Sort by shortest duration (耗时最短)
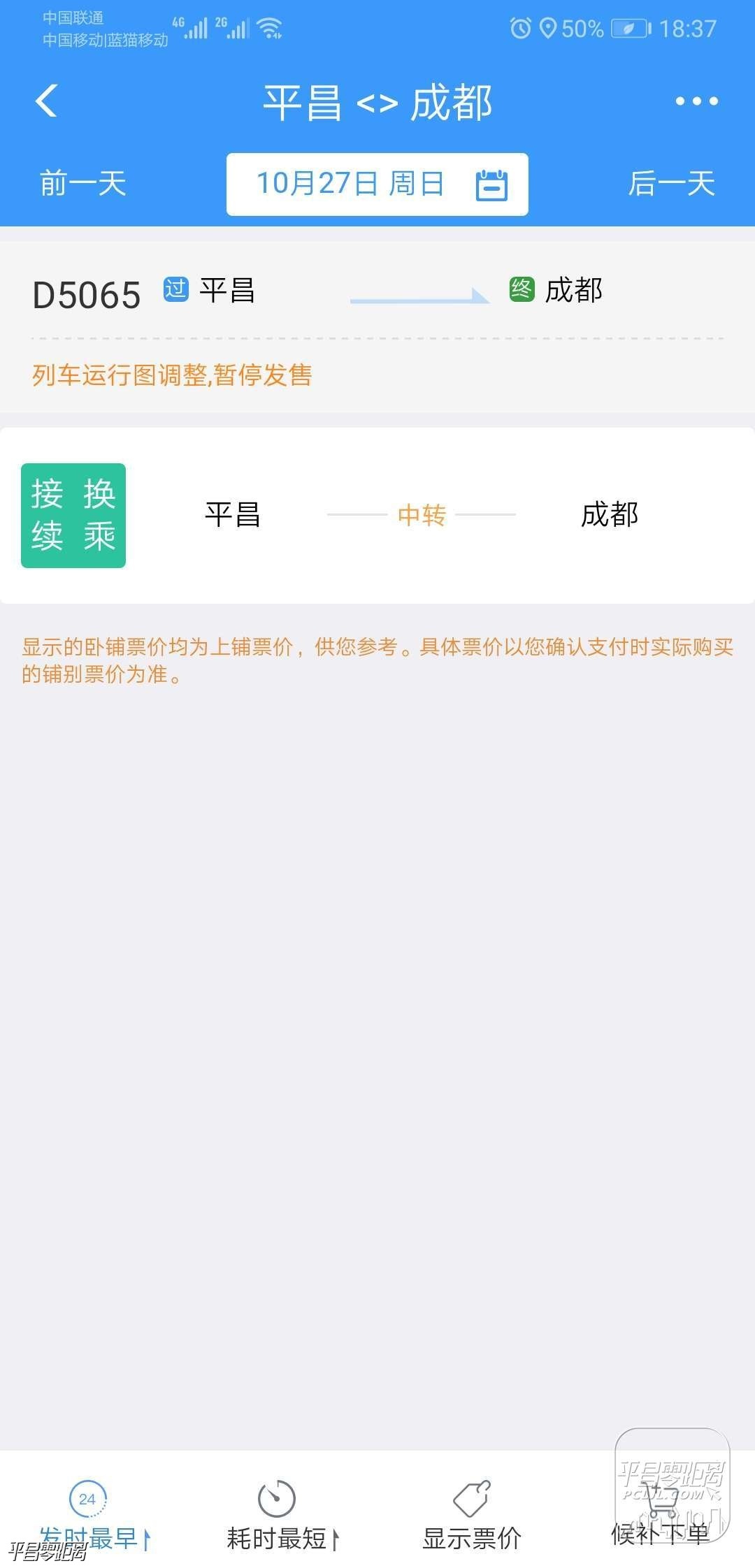The width and height of the screenshot is (755, 1568). [x=278, y=1513]
